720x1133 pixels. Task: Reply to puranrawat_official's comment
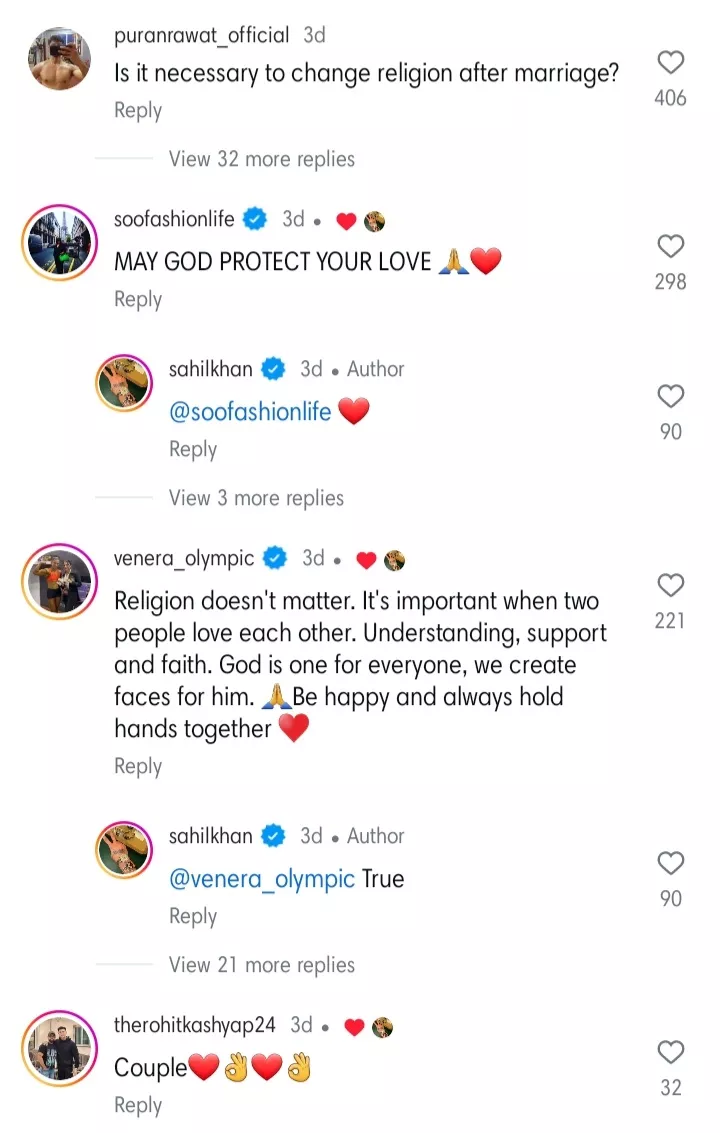click(x=138, y=111)
